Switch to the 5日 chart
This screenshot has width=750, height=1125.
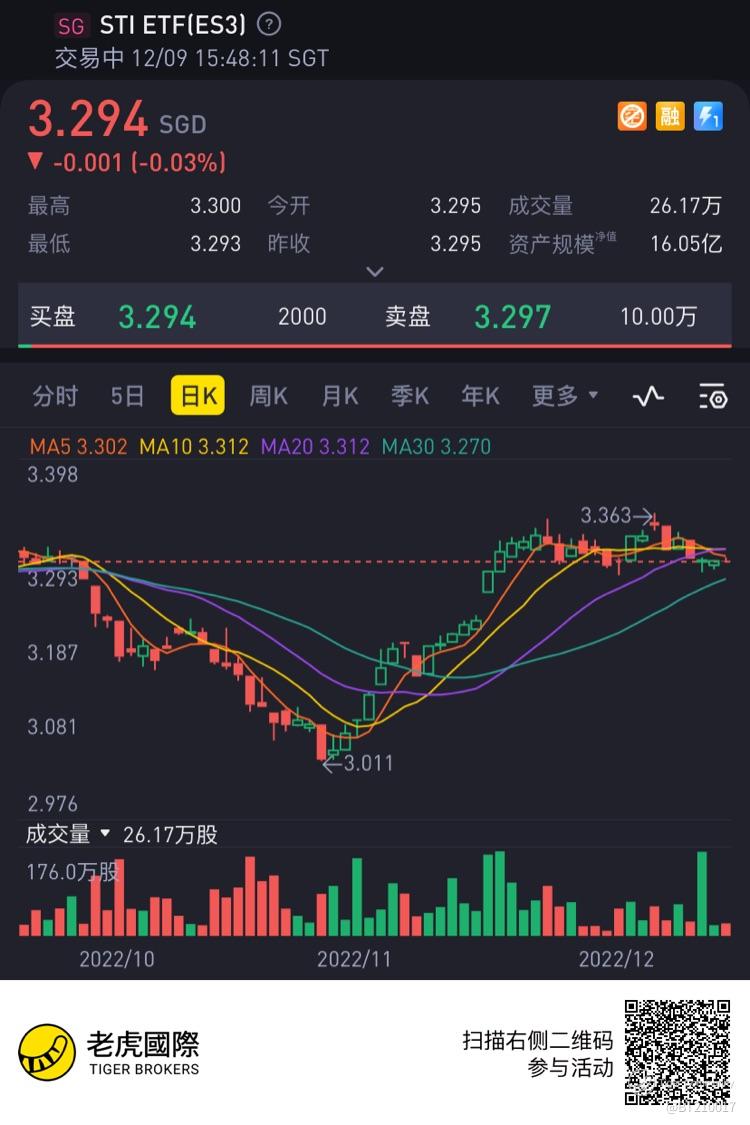pyautogui.click(x=127, y=396)
